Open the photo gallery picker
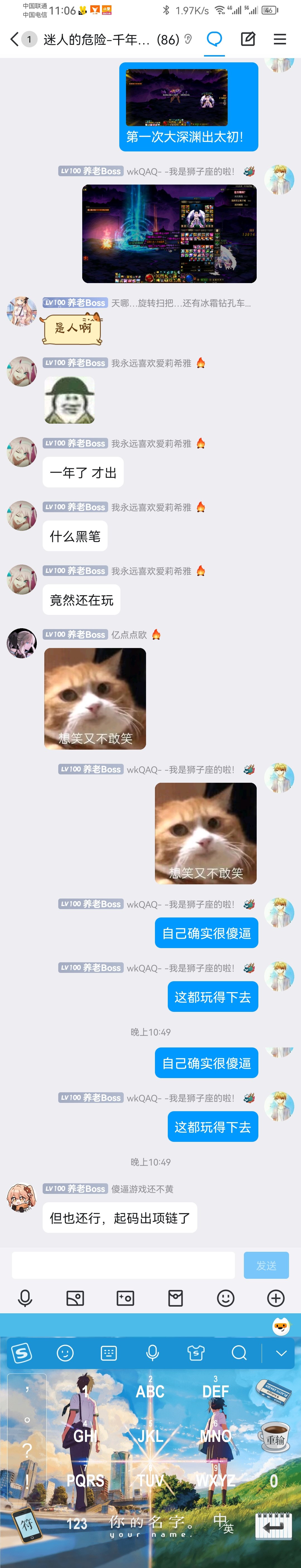This screenshot has height=1568, width=301. pos(75,1298)
